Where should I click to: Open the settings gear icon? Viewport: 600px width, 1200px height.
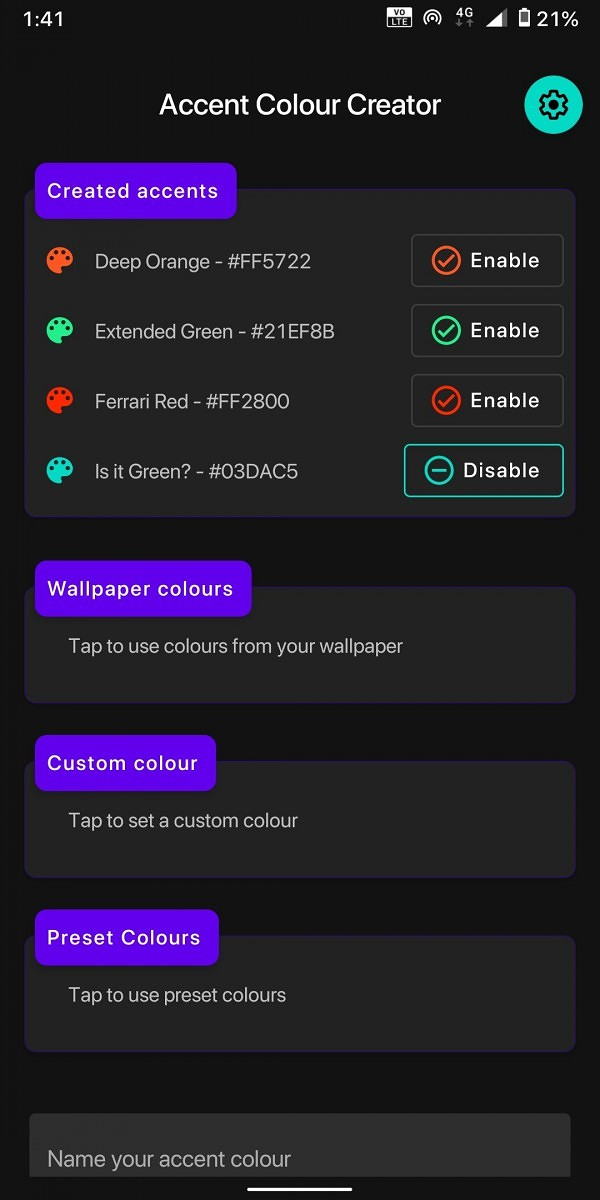tap(553, 104)
